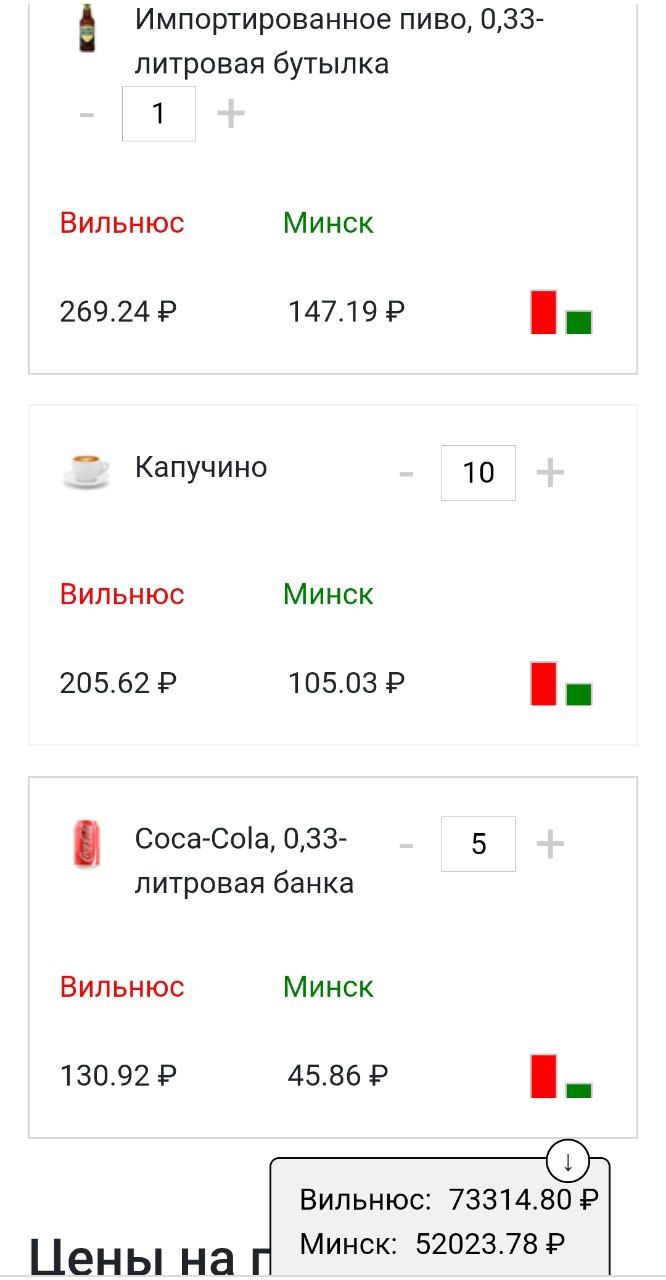Decrease Coca-Cola can quantity
666x1280 pixels.
pos(406,845)
